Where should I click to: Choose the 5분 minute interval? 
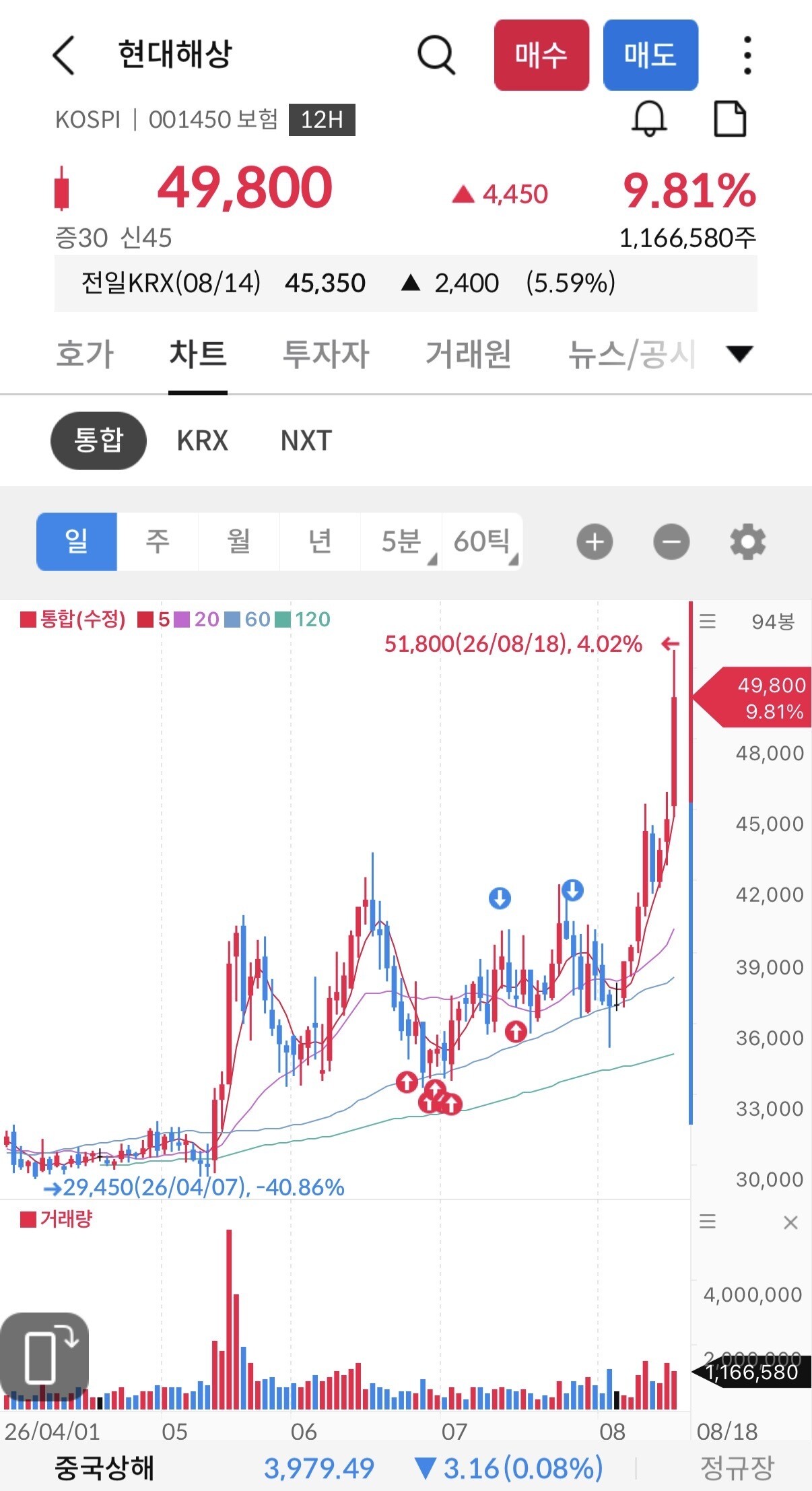point(401,541)
